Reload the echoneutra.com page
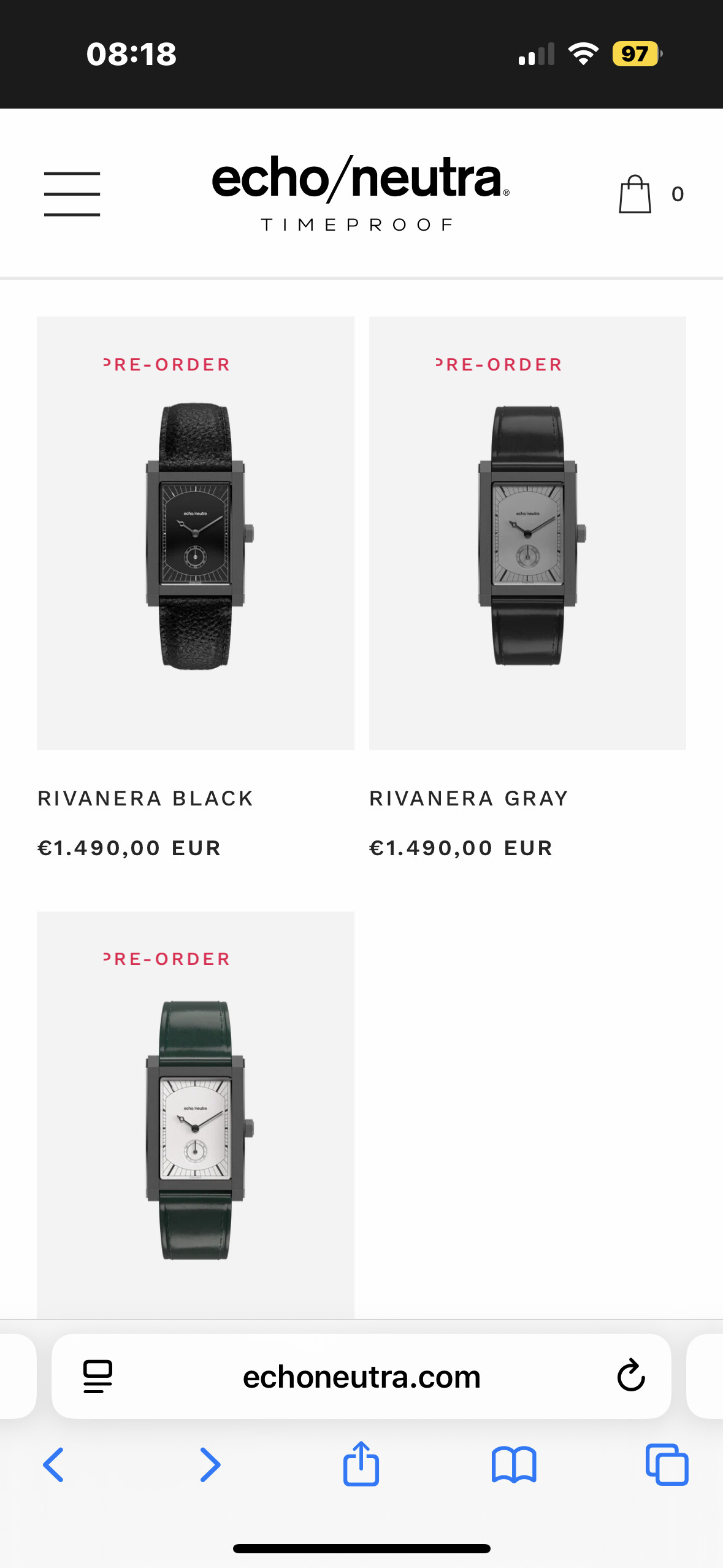The width and height of the screenshot is (723, 1568). pyautogui.click(x=630, y=1375)
